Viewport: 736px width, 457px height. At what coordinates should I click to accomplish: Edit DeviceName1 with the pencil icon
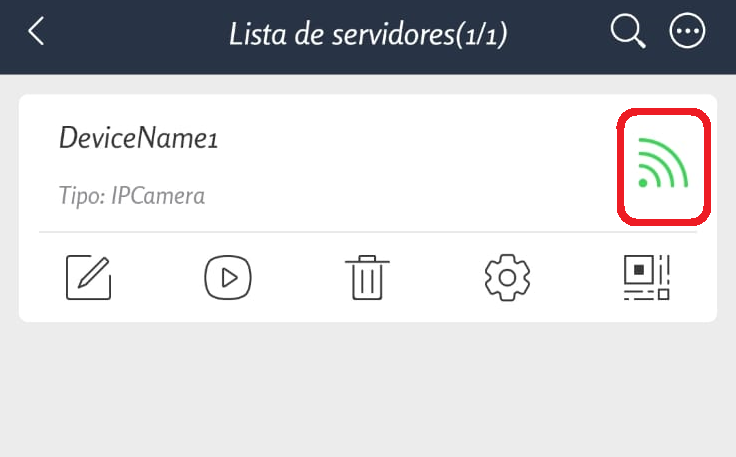[88, 277]
